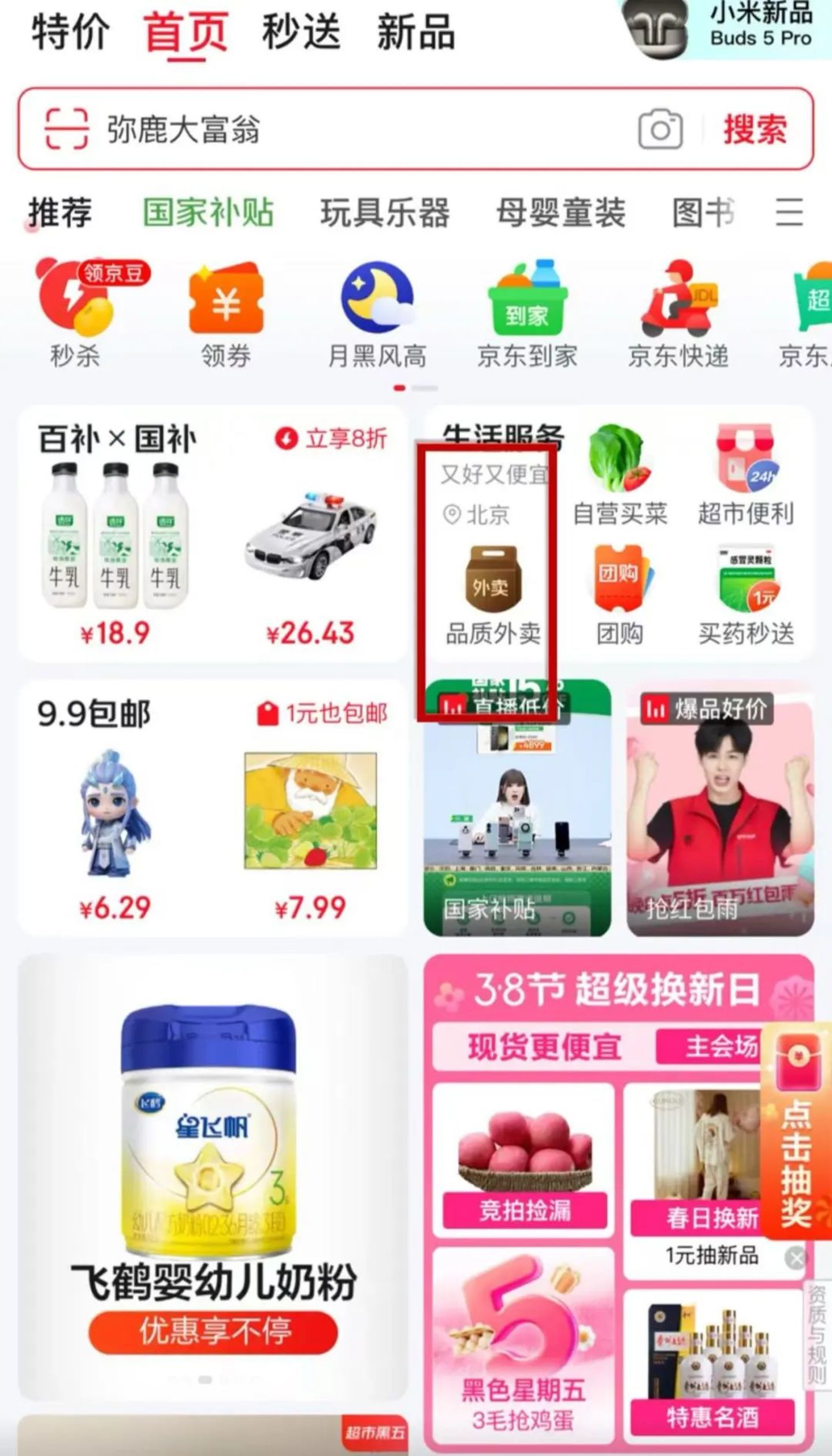Switch to the 新品 tab
832x1456 pixels.
pyautogui.click(x=415, y=32)
